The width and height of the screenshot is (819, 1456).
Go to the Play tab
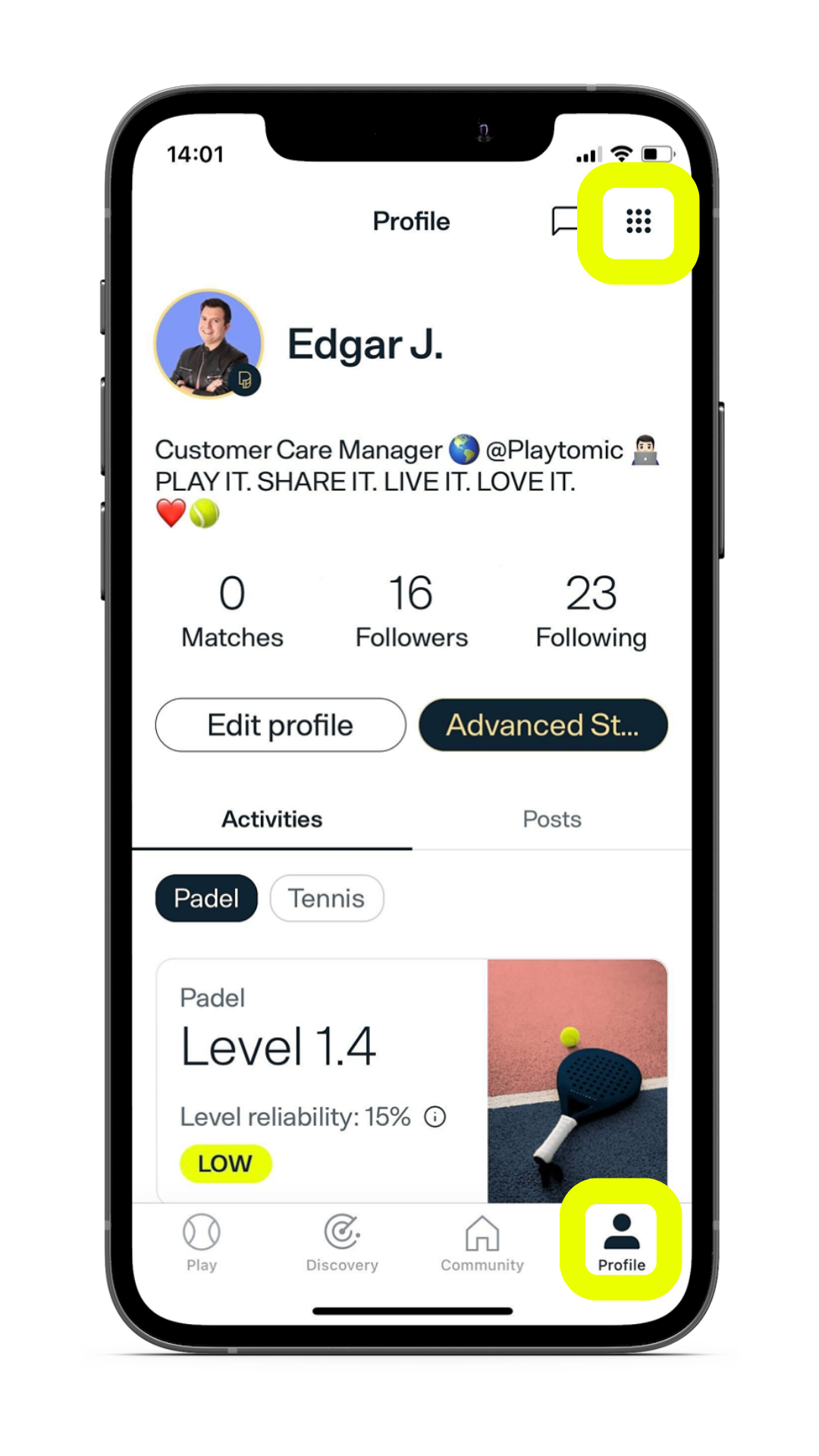coord(202,1242)
